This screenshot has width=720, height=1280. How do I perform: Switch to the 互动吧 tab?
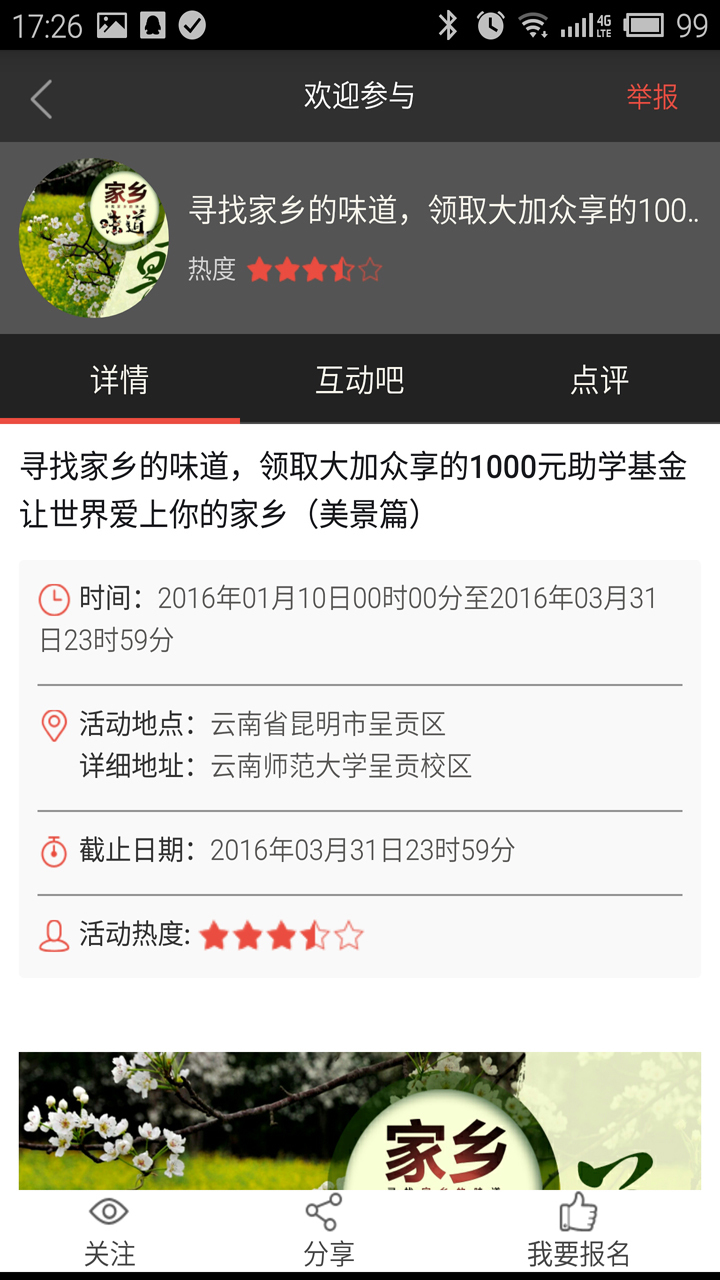[359, 380]
